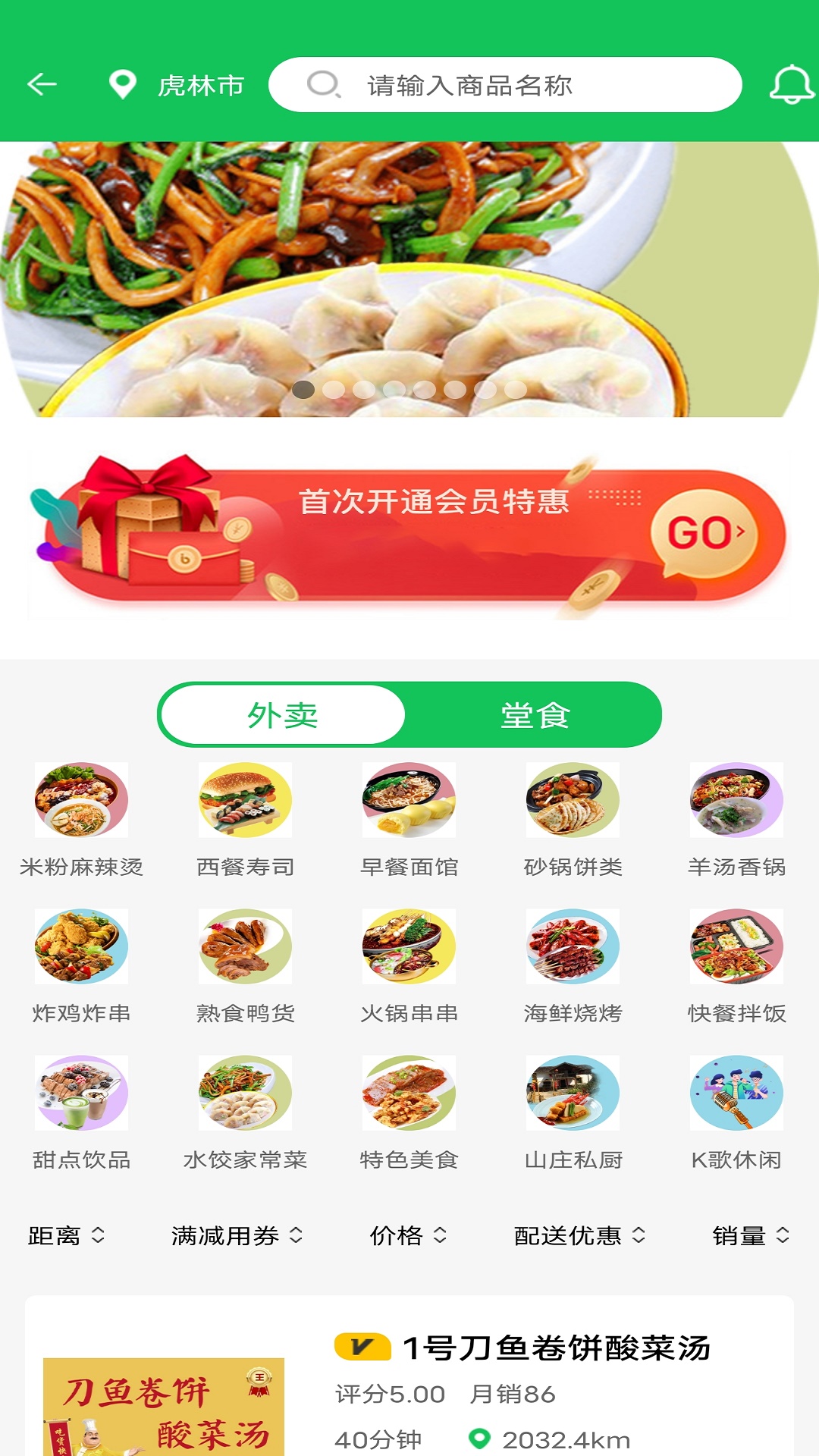Viewport: 819px width, 1456px height.
Task: Open the 请输入商品名称 search box
Action: tap(504, 85)
